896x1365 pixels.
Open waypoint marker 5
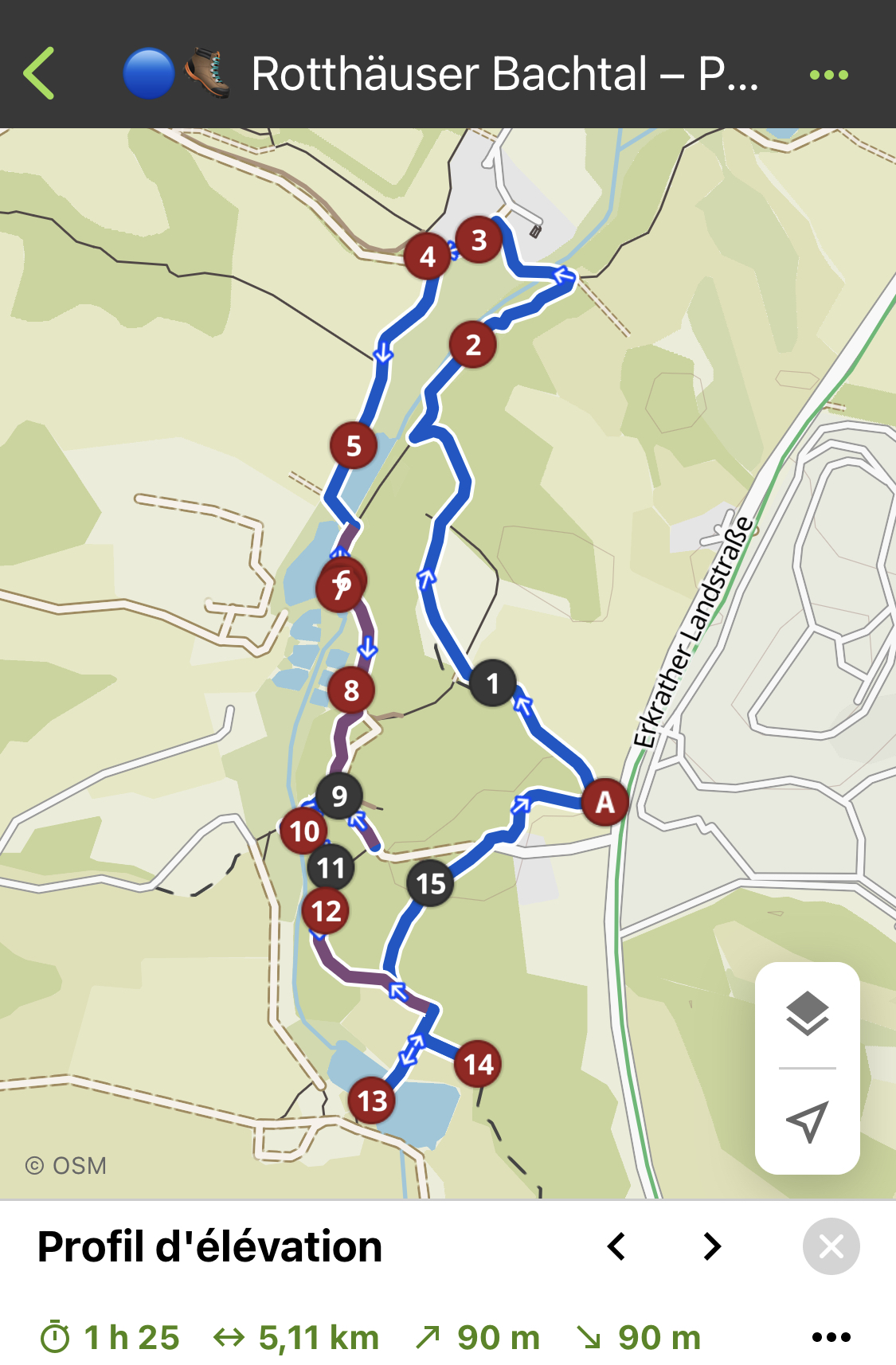tap(354, 446)
